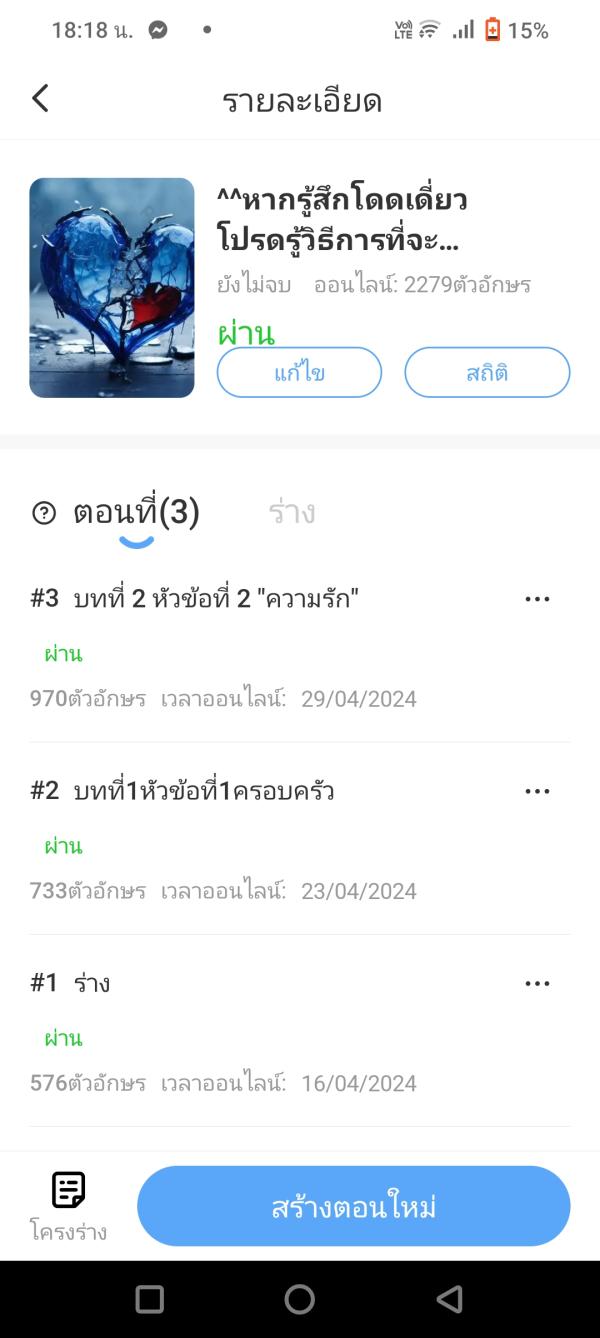Go back using the top-left arrow
This screenshot has height=1338, width=600.
tap(40, 99)
